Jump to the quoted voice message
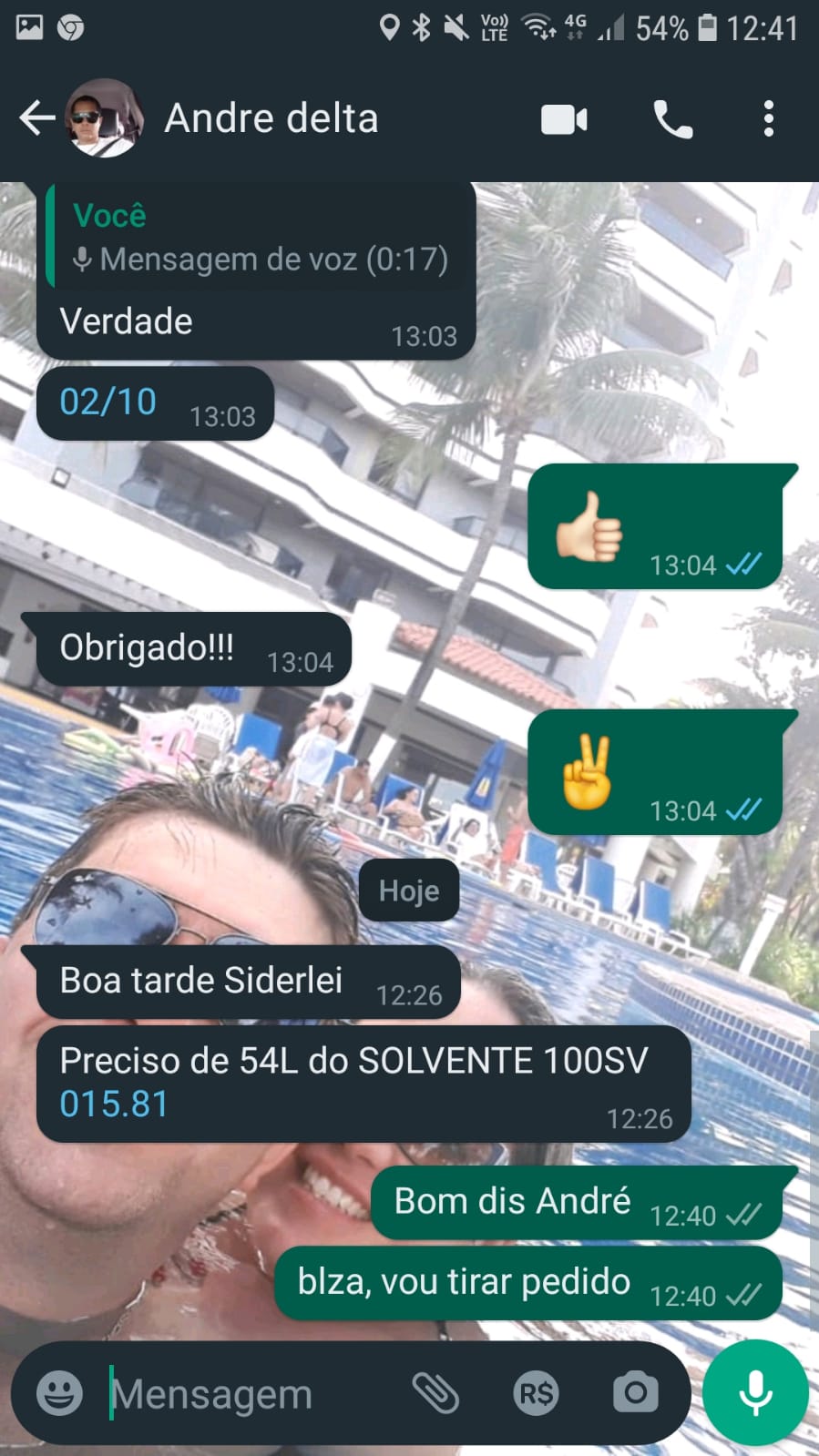The height and width of the screenshot is (1456, 819). (260, 239)
